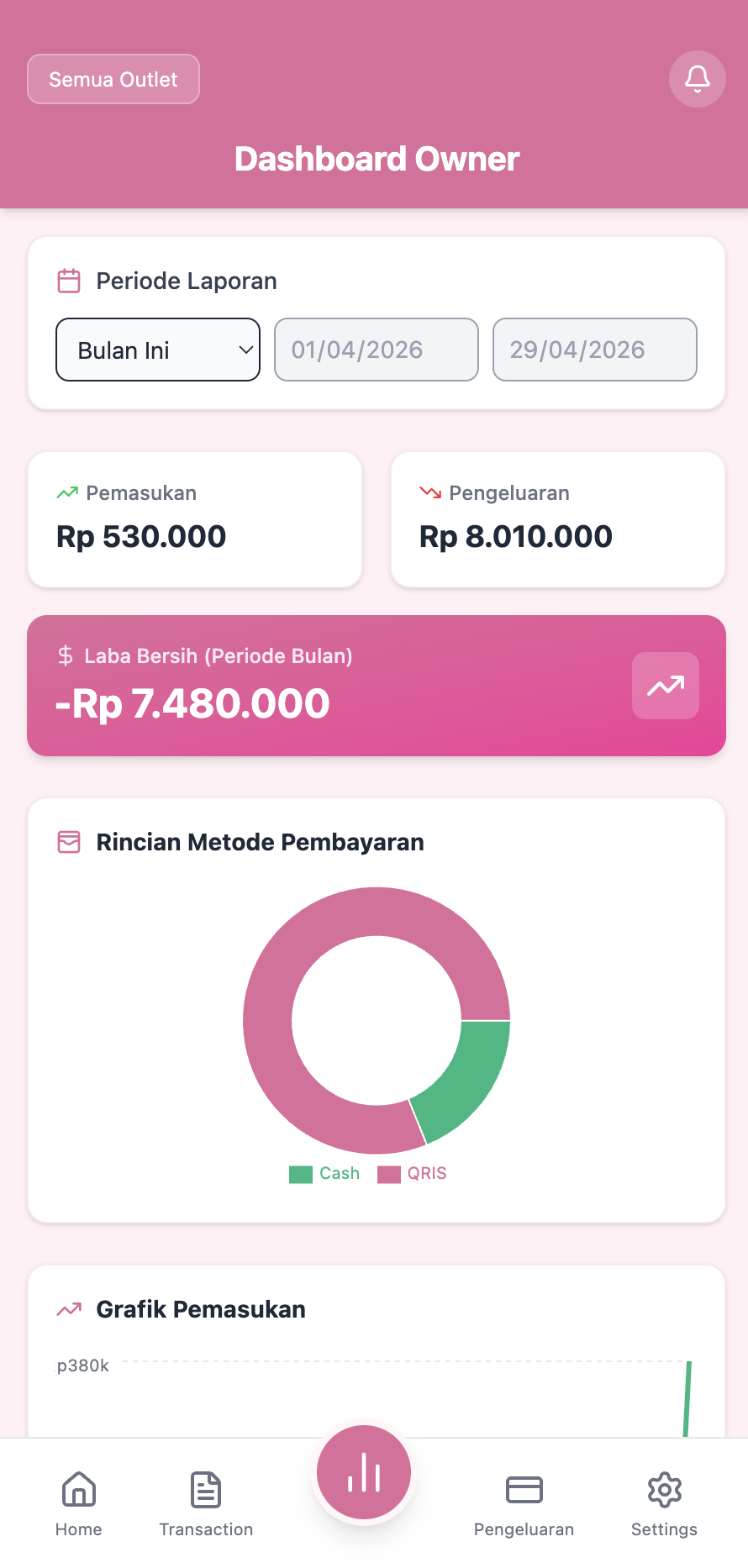Image resolution: width=748 pixels, height=1568 pixels.
Task: Click the end date field 29/04/2026
Action: [594, 350]
